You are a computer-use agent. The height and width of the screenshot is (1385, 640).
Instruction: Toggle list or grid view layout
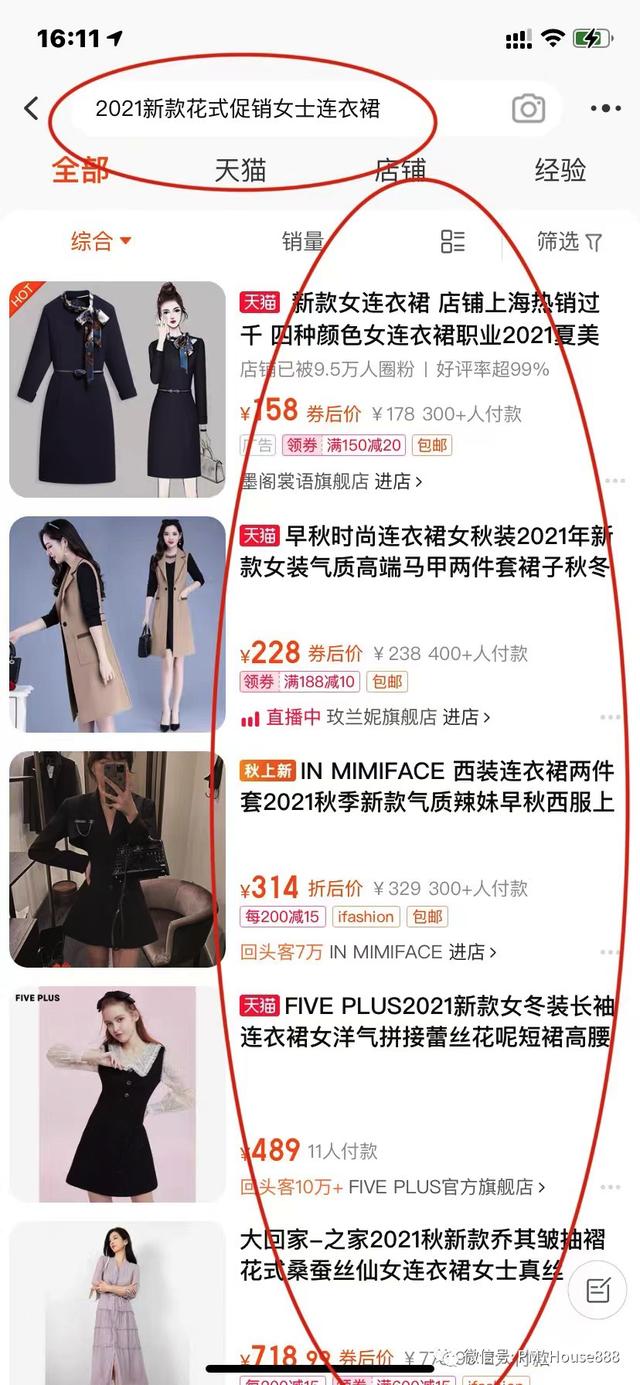click(x=453, y=241)
